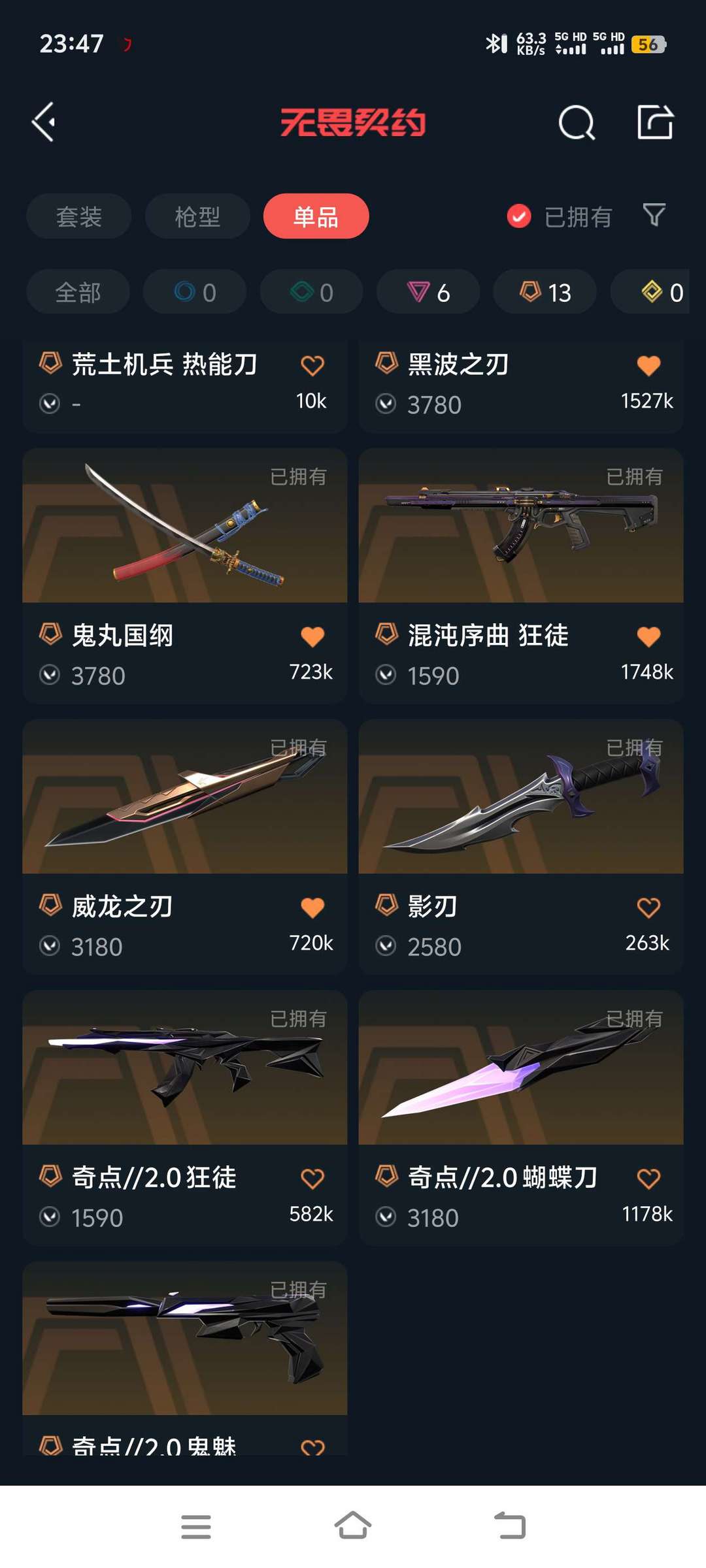Unlike the 黑波之刃 skin
This screenshot has width=706, height=1568.
[x=648, y=365]
